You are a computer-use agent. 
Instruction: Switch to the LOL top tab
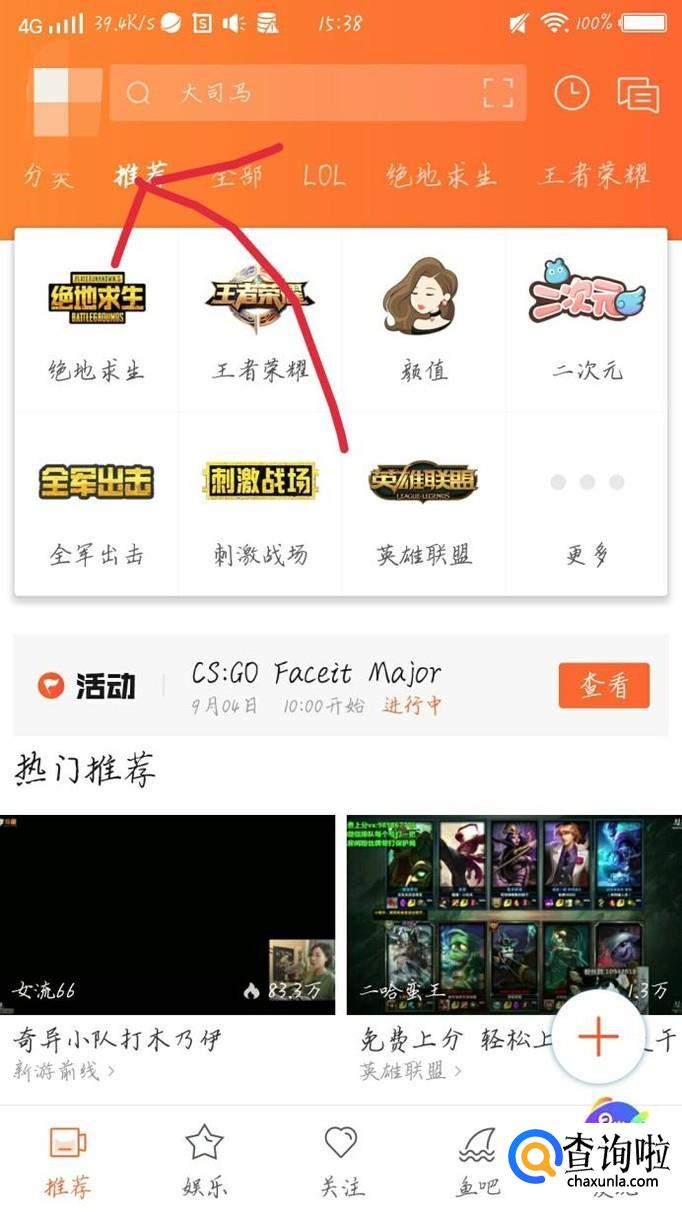pos(324,176)
